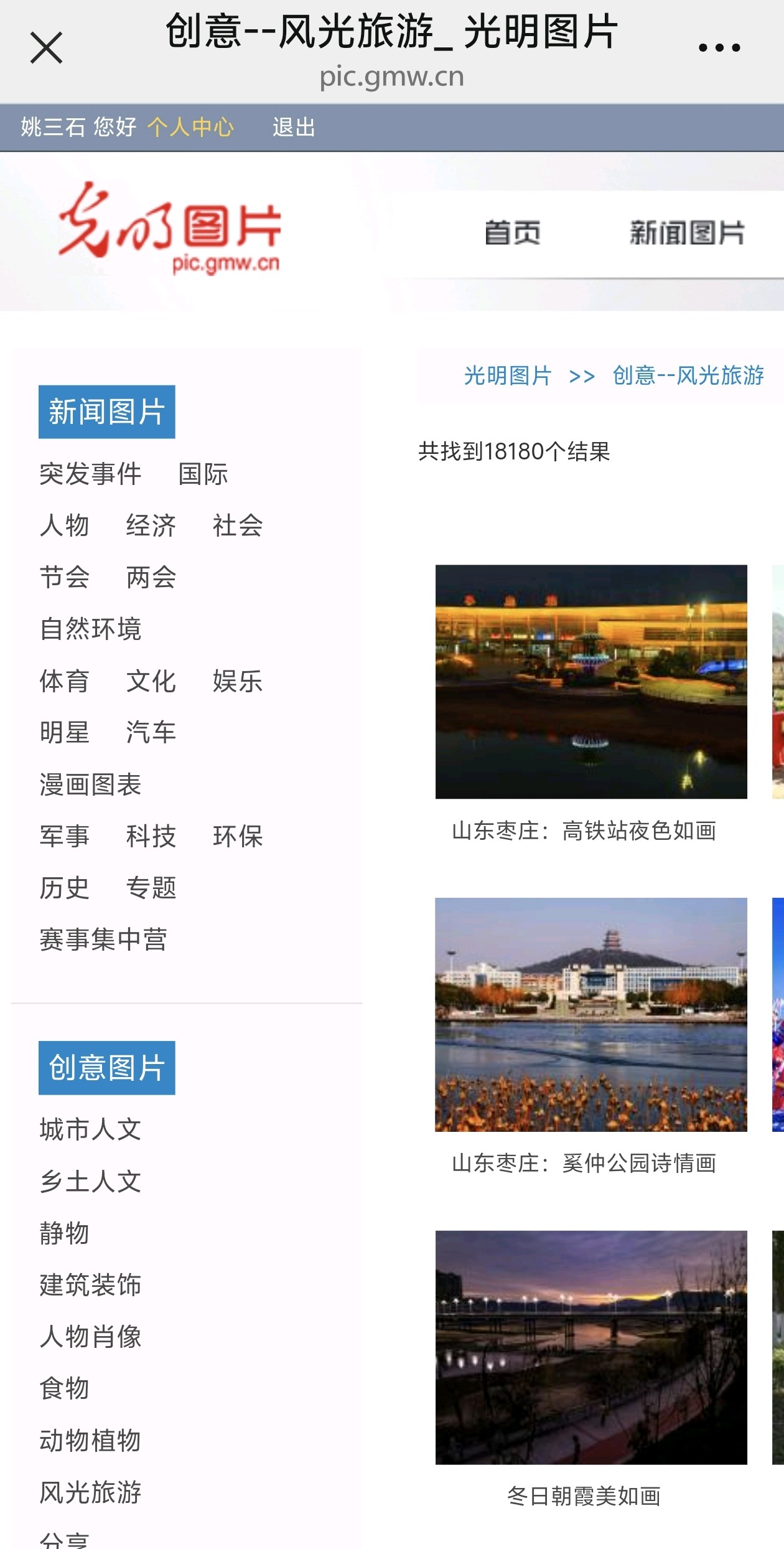This screenshot has width=784, height=1549.
Task: Browse 城市人文 creative pictures
Action: coord(90,1130)
